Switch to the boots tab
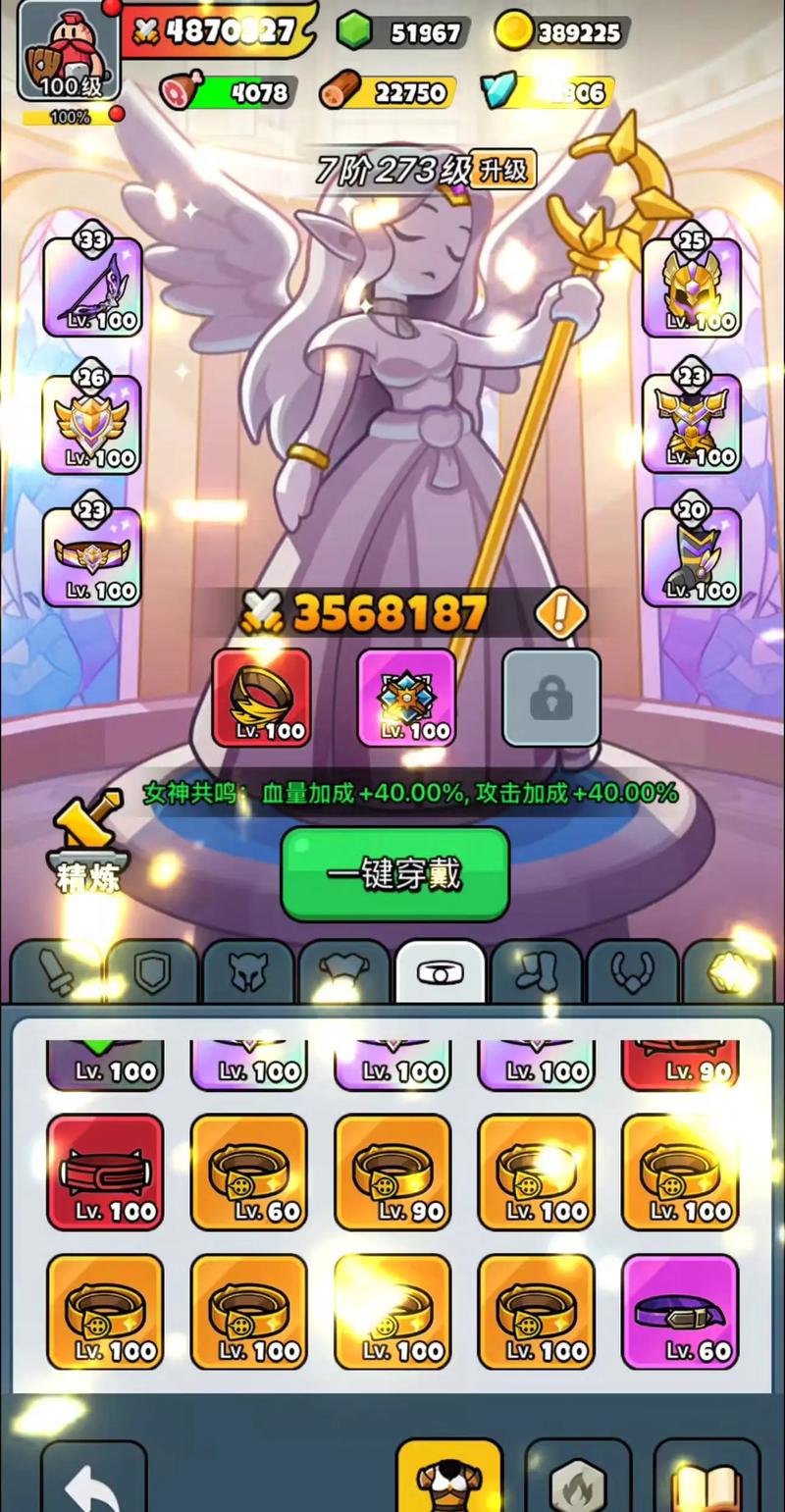This screenshot has height=1512, width=785. click(536, 972)
